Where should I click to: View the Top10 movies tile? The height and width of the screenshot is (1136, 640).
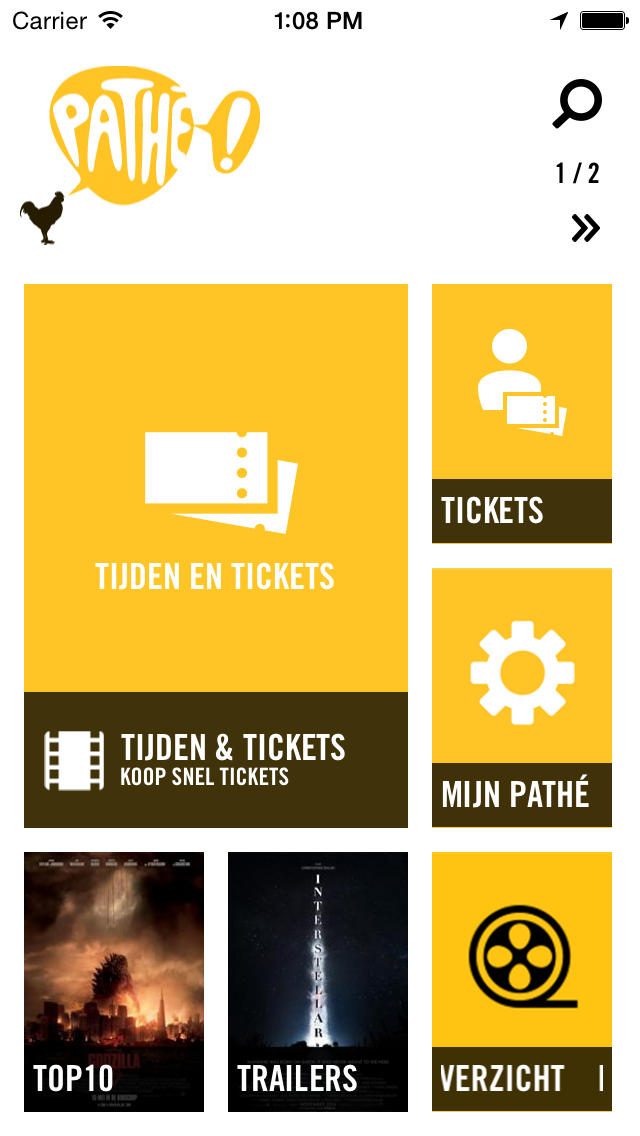(x=114, y=981)
